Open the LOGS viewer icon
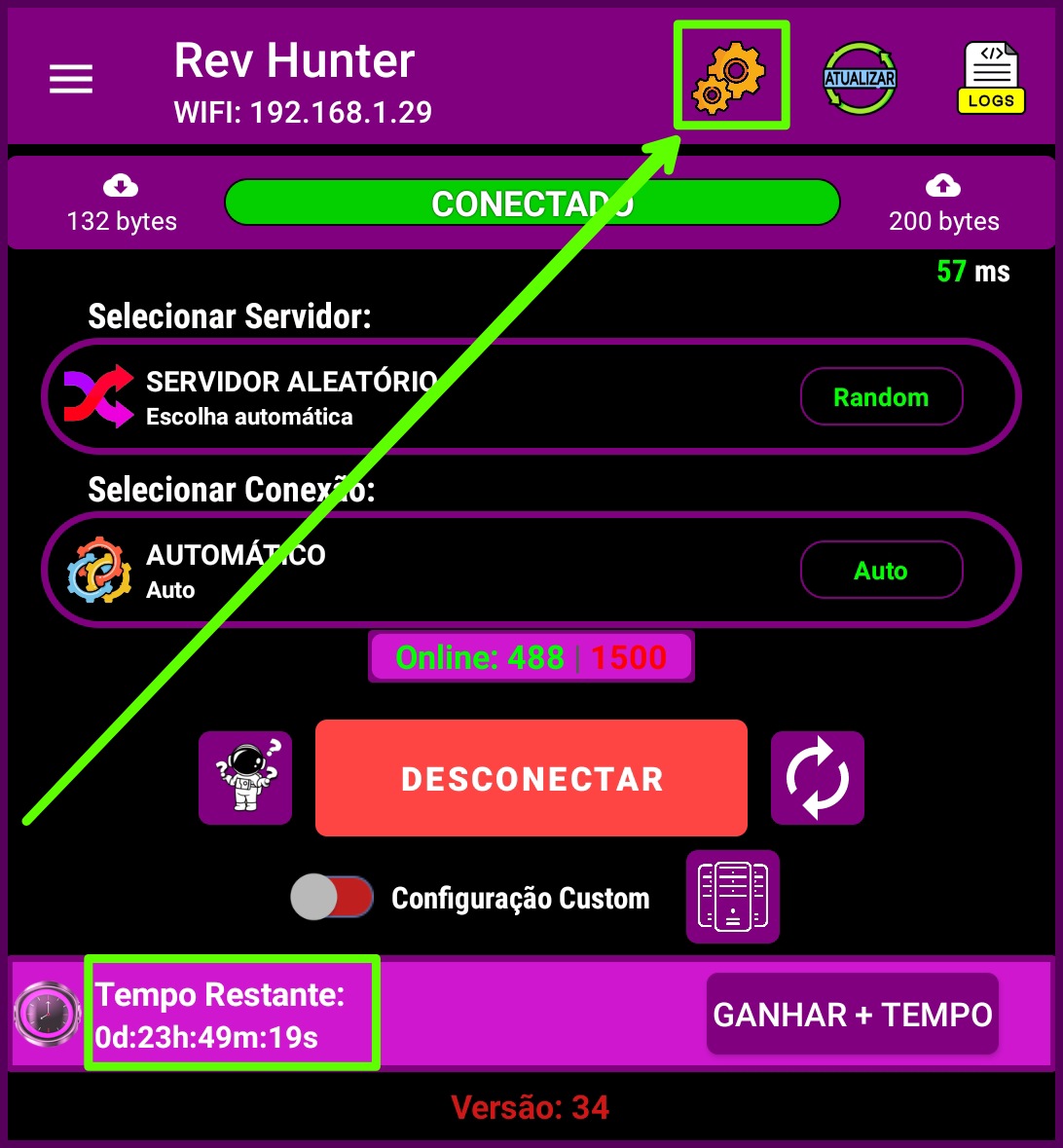This screenshot has width=1063, height=1148. [991, 76]
